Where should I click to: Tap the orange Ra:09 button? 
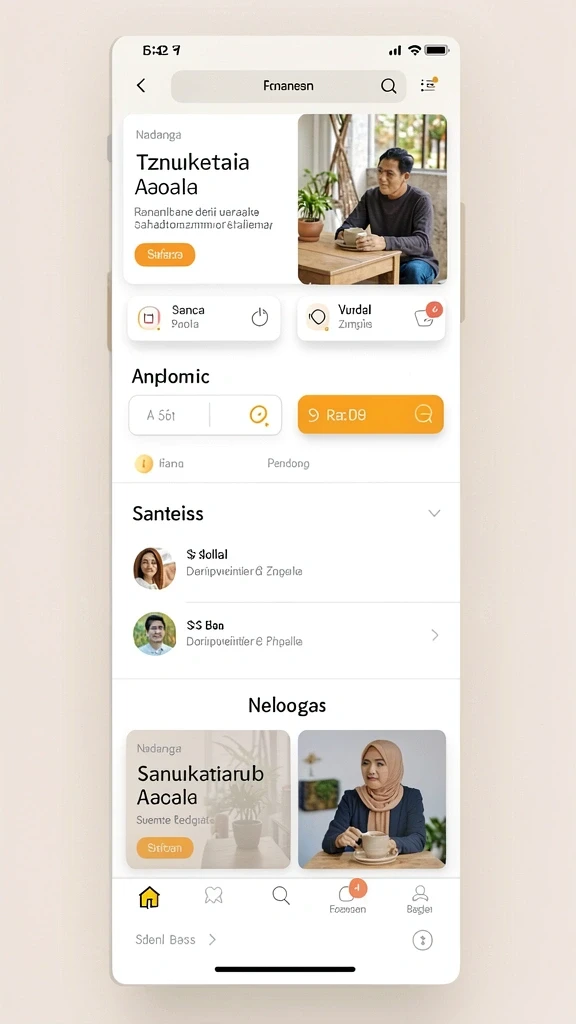tap(370, 414)
